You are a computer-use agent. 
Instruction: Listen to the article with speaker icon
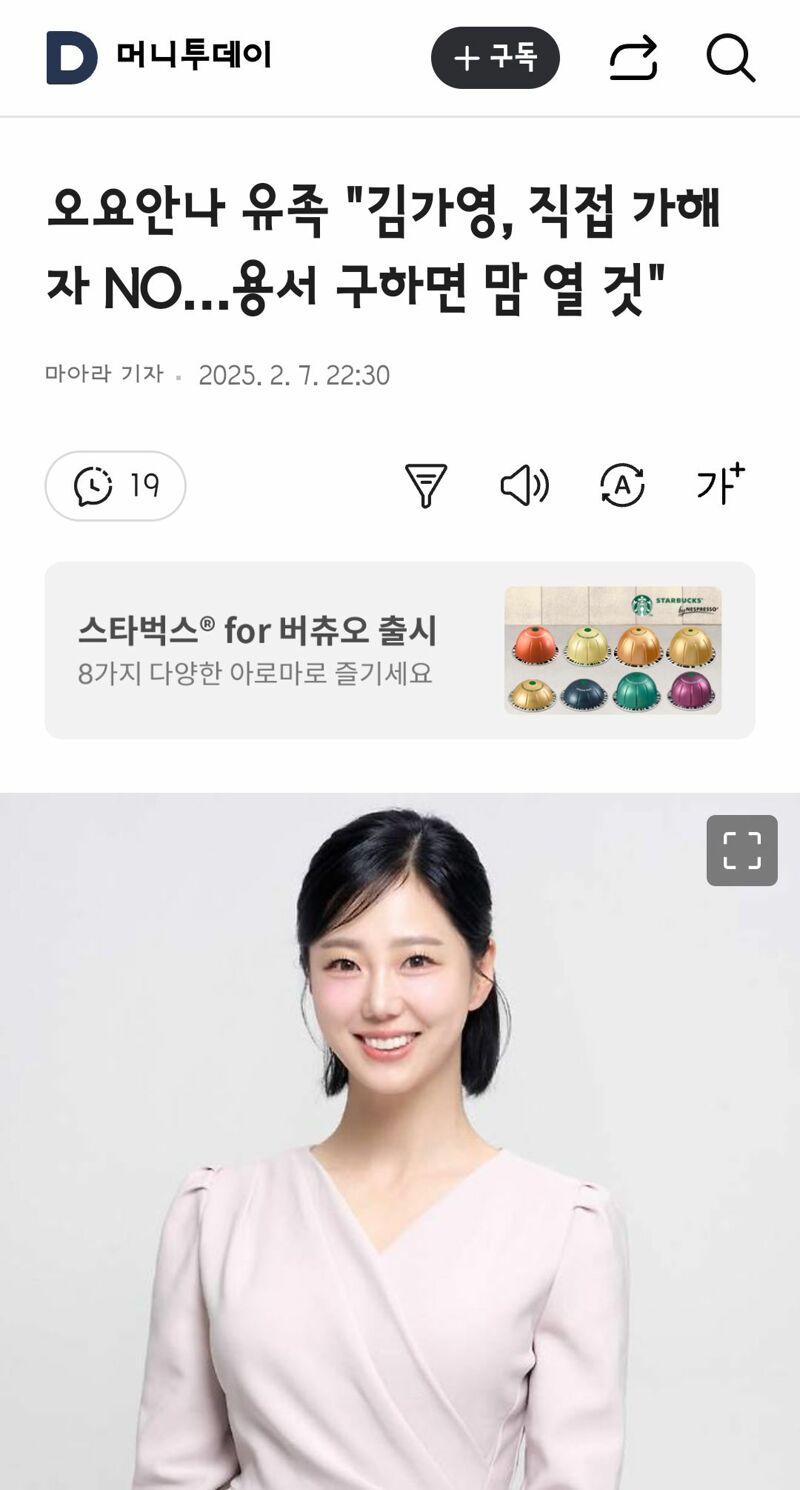pos(524,486)
